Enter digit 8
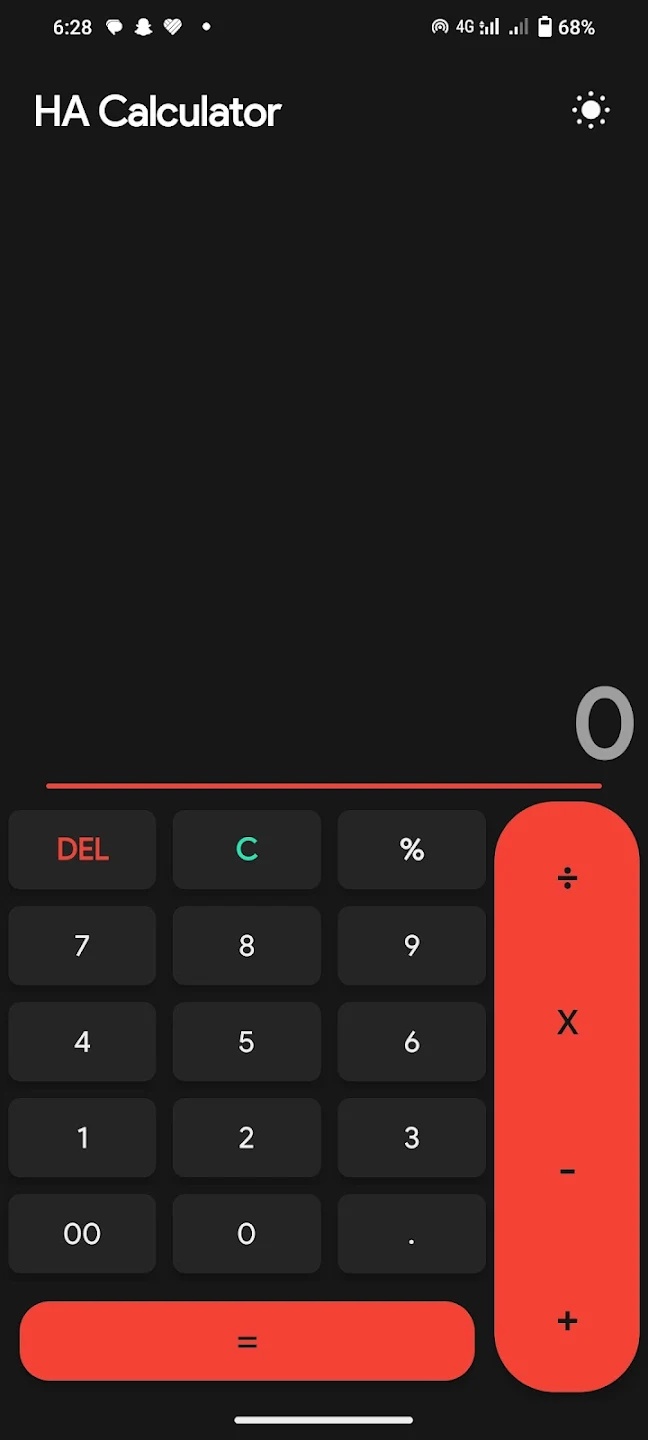Screen dimensions: 648x1440 [246, 945]
